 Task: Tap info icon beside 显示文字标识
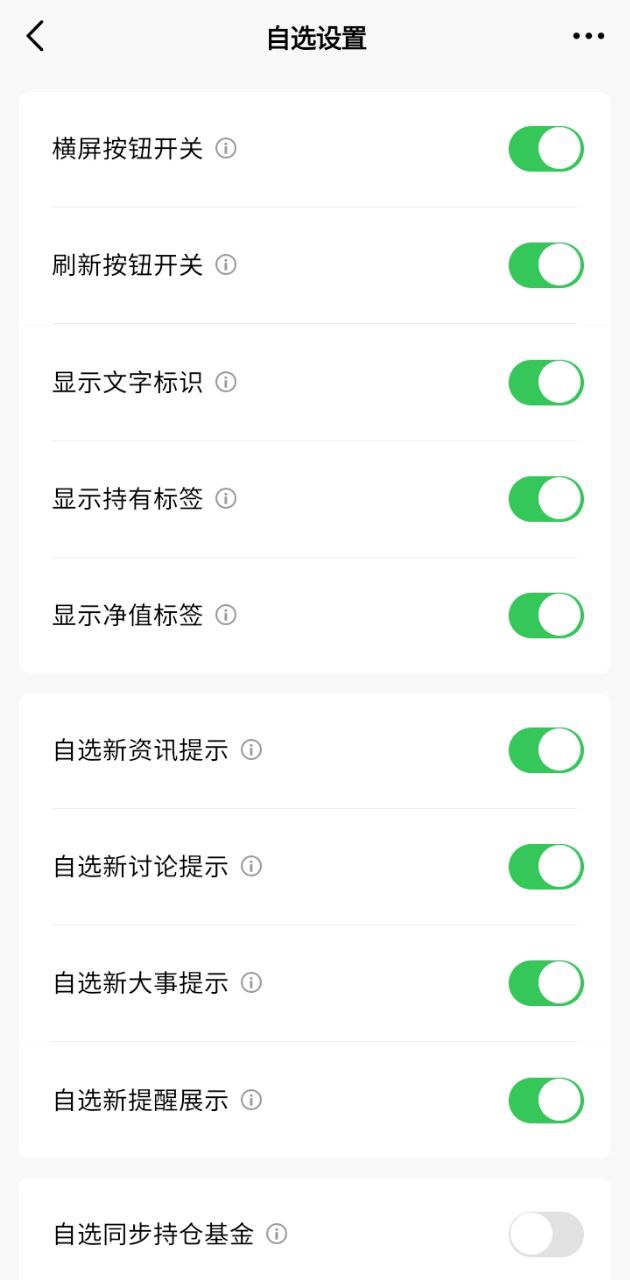227,382
